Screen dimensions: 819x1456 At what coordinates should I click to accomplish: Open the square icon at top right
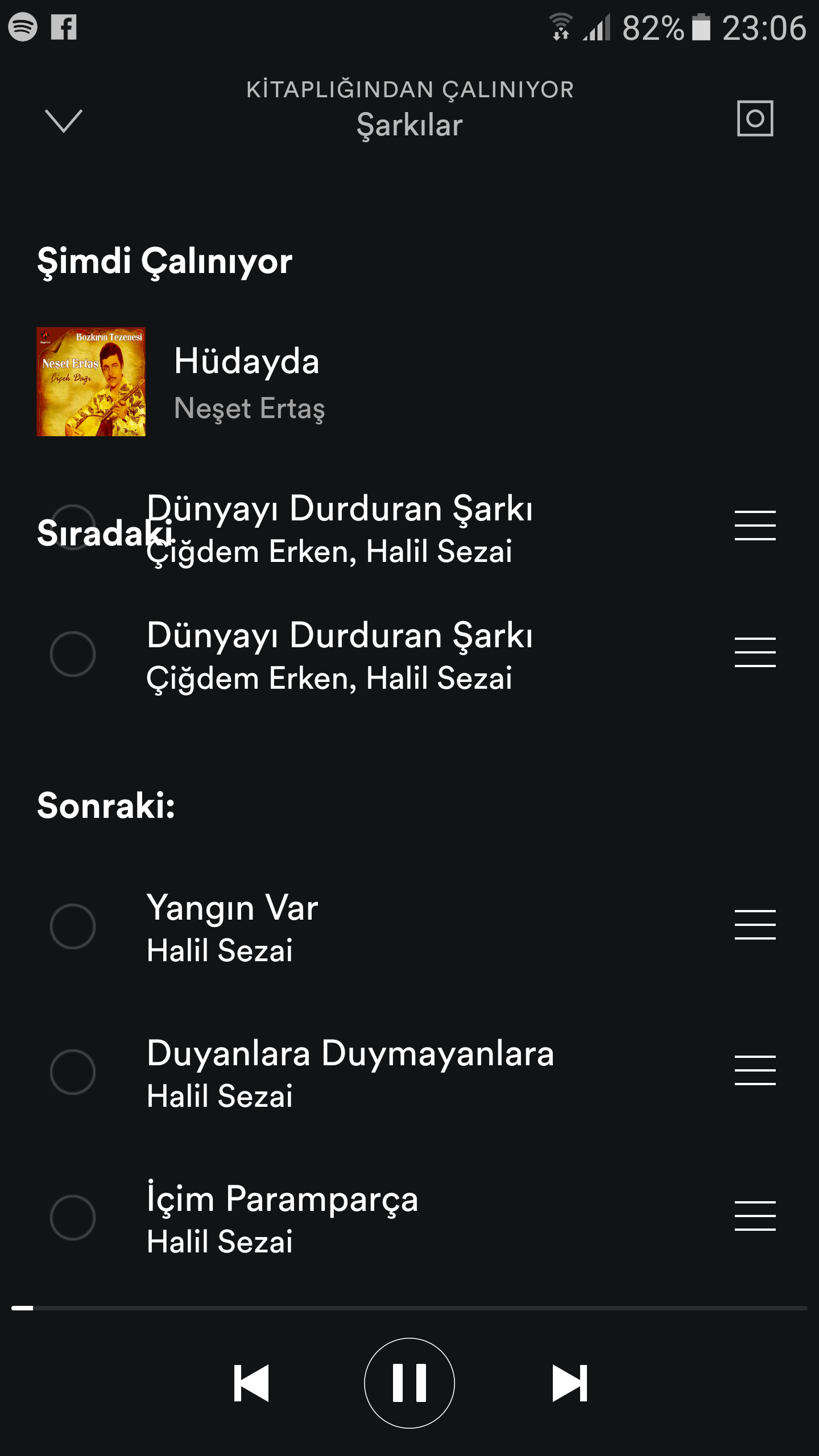coord(755,118)
